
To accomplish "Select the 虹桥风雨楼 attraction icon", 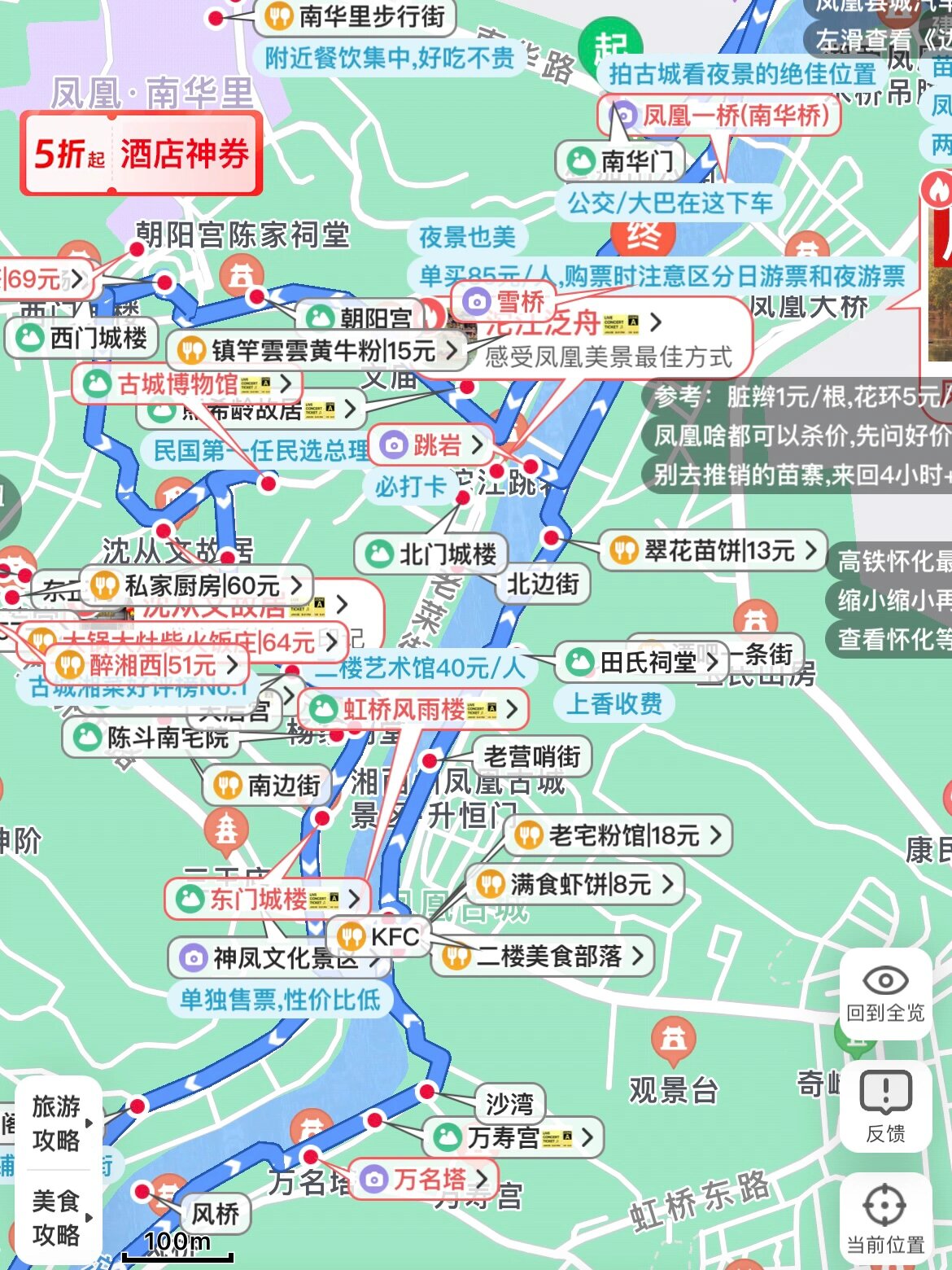I will (x=324, y=709).
